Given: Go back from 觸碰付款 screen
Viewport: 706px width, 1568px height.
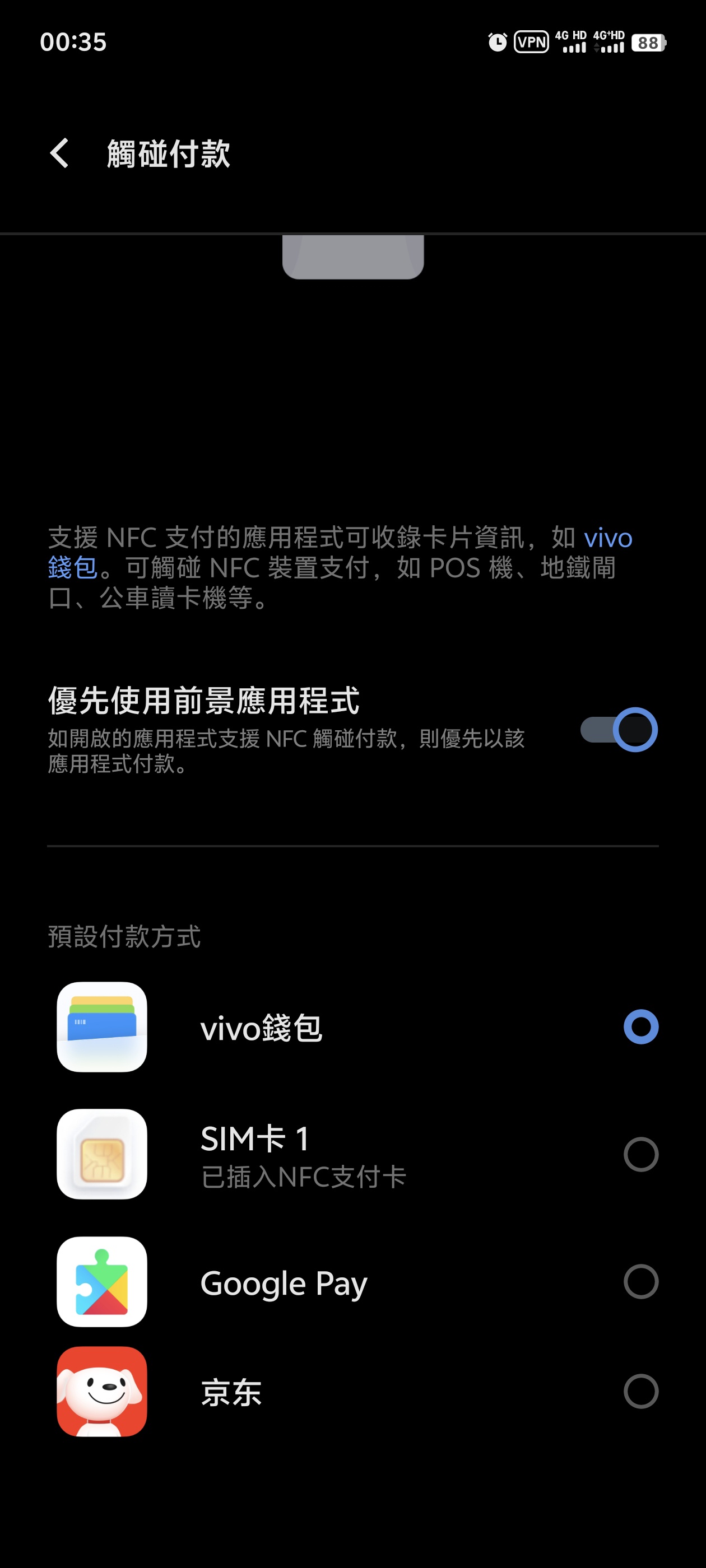Looking at the screenshot, I should (x=60, y=153).
